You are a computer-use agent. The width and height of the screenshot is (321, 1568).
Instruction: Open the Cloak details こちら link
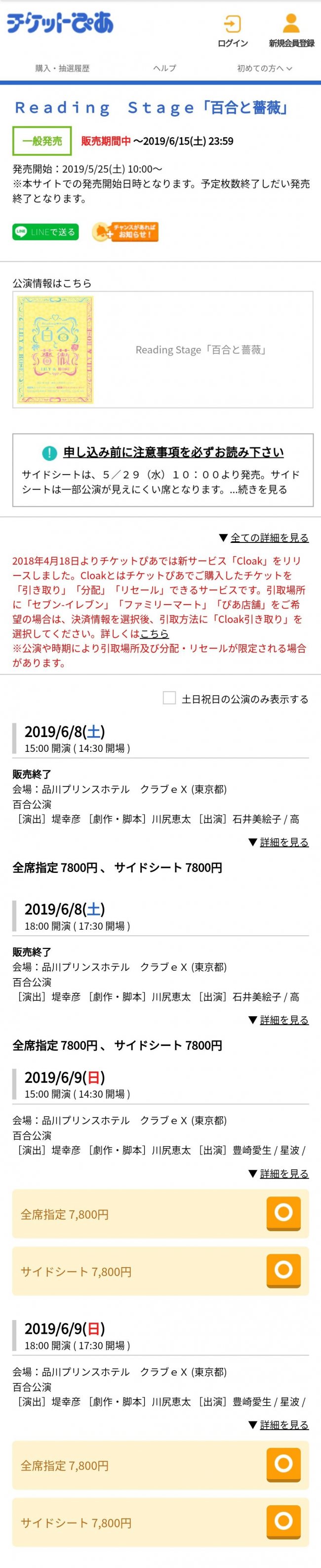tap(155, 634)
